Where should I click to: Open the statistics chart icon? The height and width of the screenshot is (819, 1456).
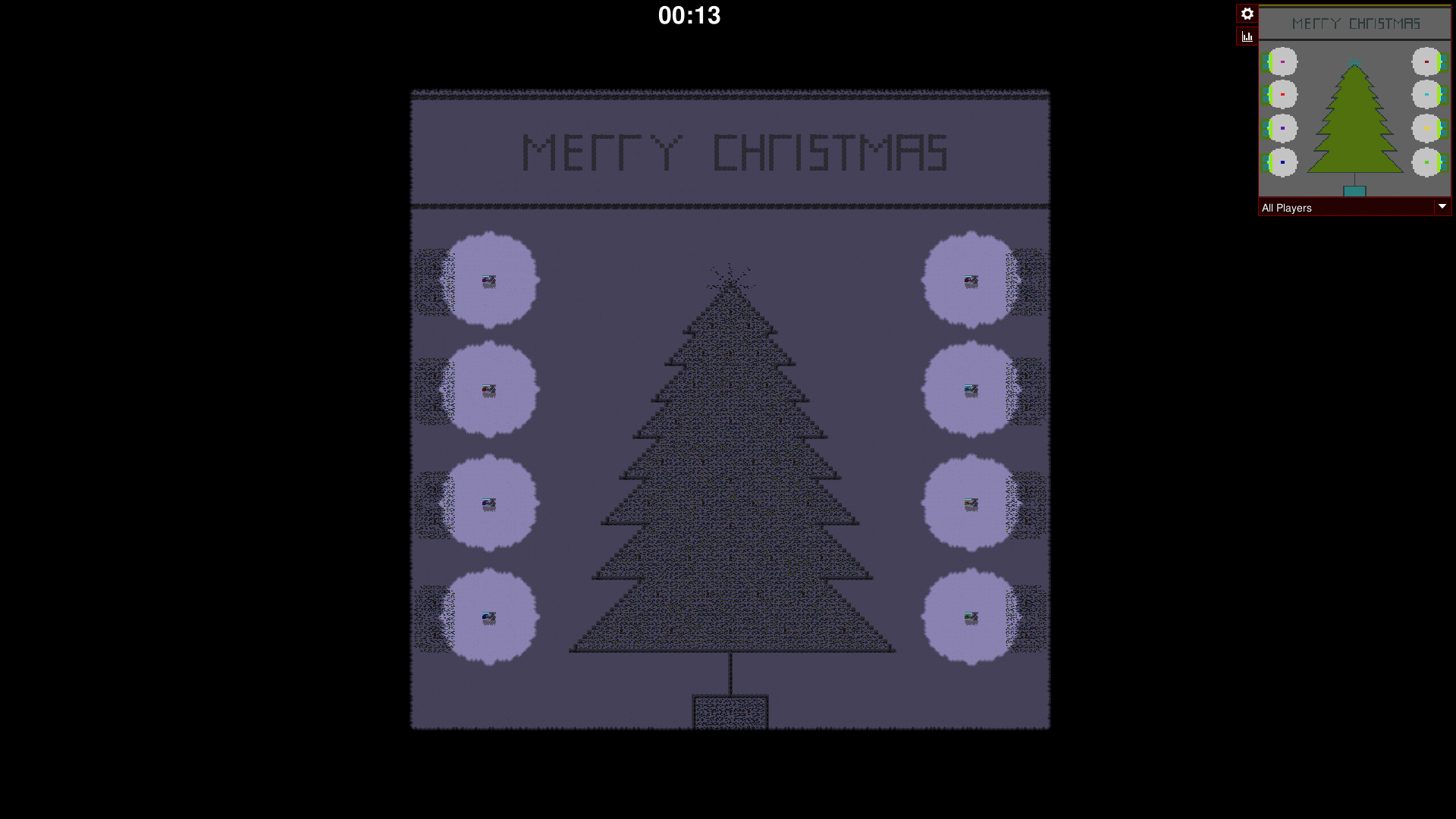click(1247, 36)
